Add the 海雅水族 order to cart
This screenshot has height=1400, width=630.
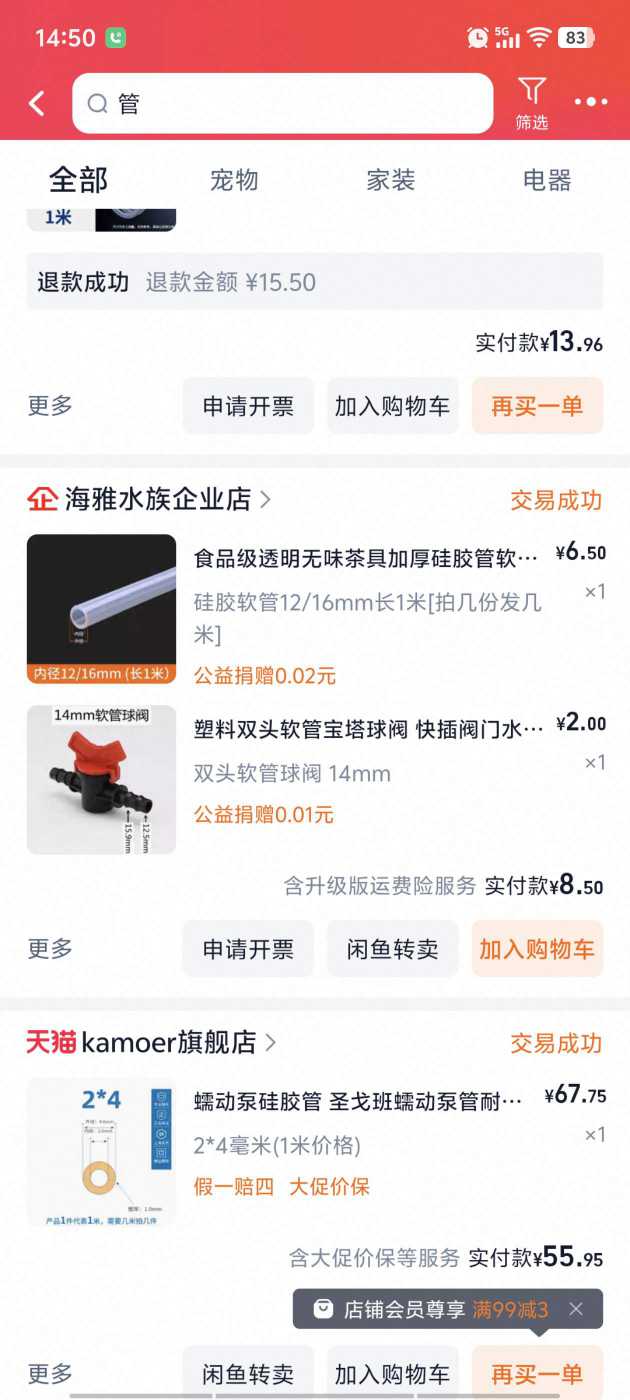pos(537,949)
